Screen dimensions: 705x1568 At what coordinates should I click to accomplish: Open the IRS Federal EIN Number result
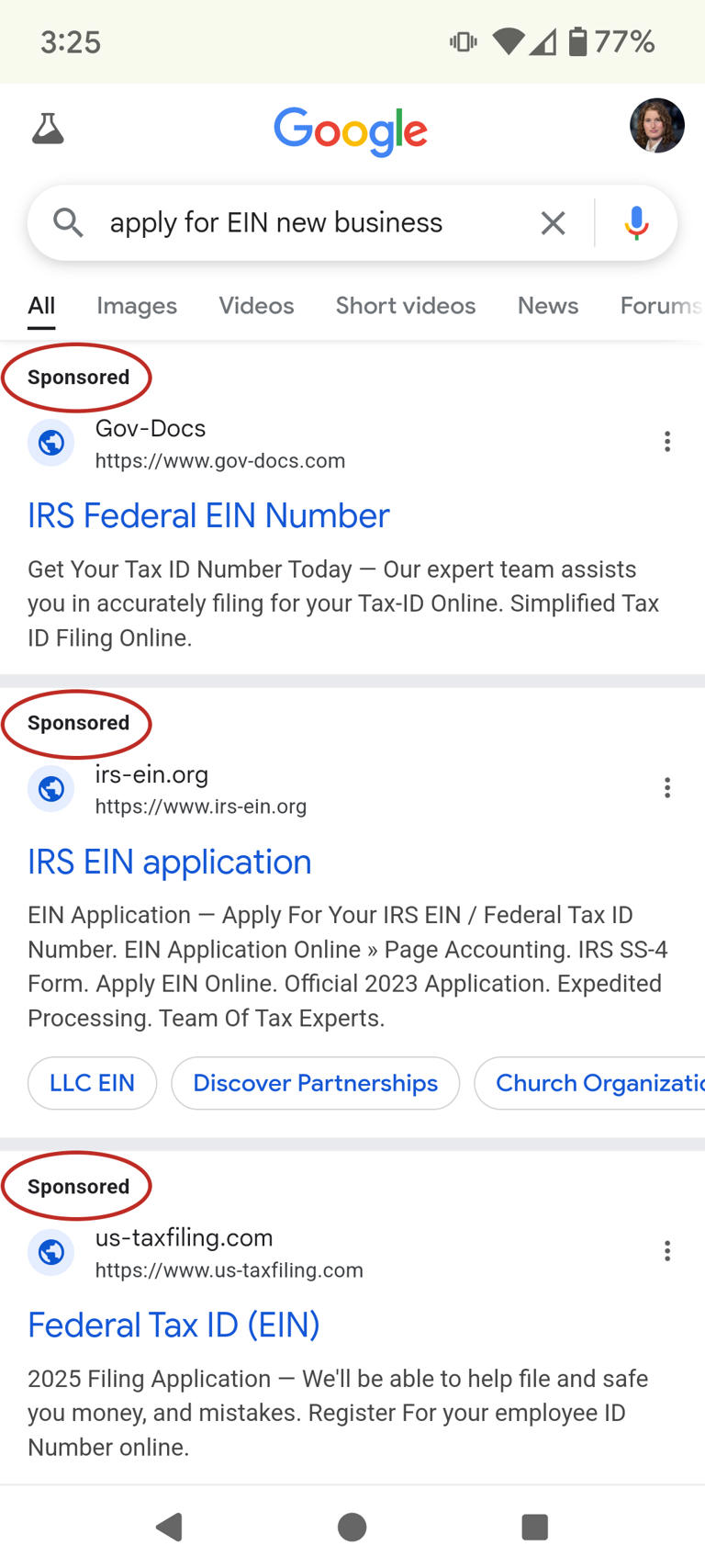(207, 516)
